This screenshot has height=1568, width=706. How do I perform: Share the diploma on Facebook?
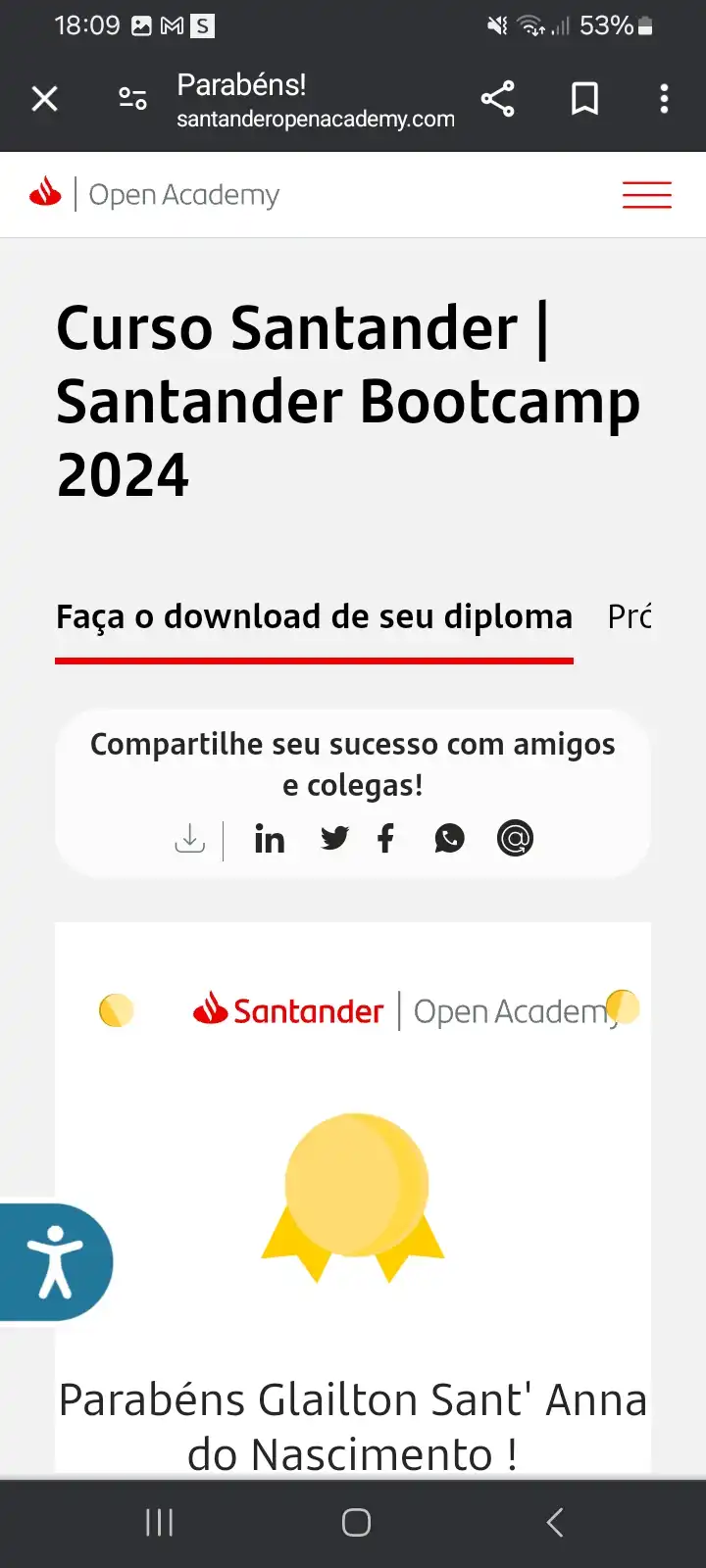(386, 839)
